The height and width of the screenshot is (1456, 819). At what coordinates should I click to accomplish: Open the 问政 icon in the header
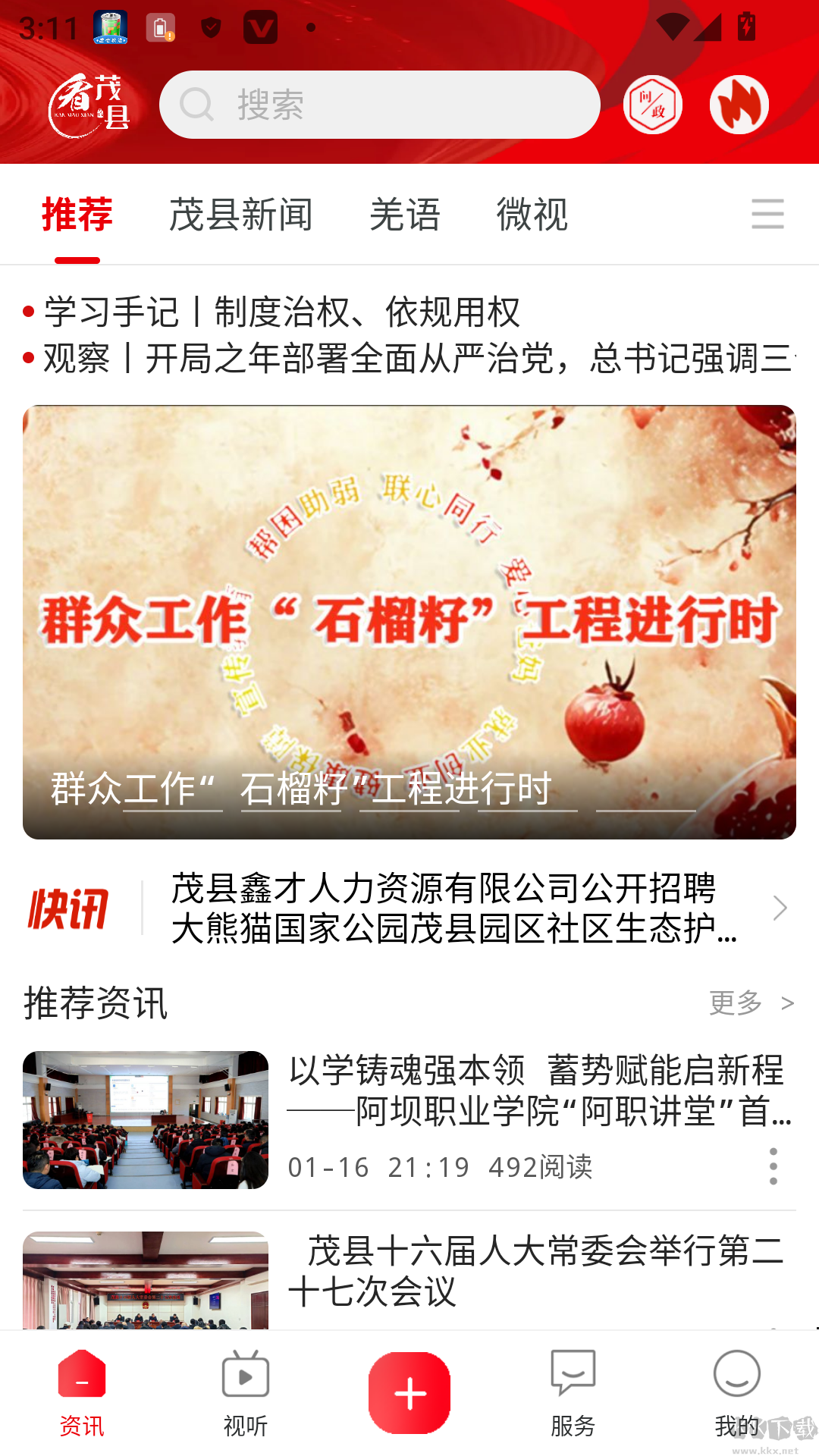coord(652,105)
